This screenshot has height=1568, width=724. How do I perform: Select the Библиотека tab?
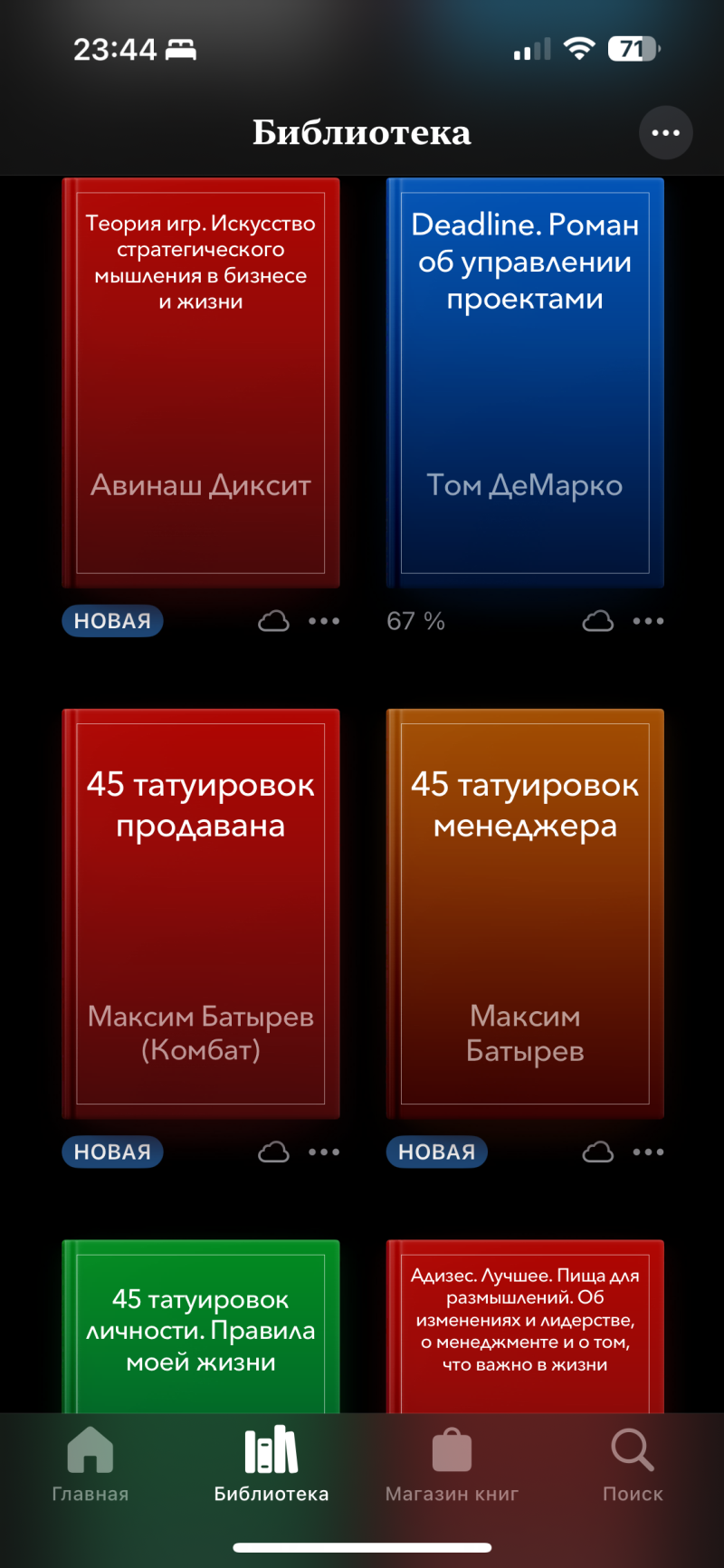coord(271,1465)
